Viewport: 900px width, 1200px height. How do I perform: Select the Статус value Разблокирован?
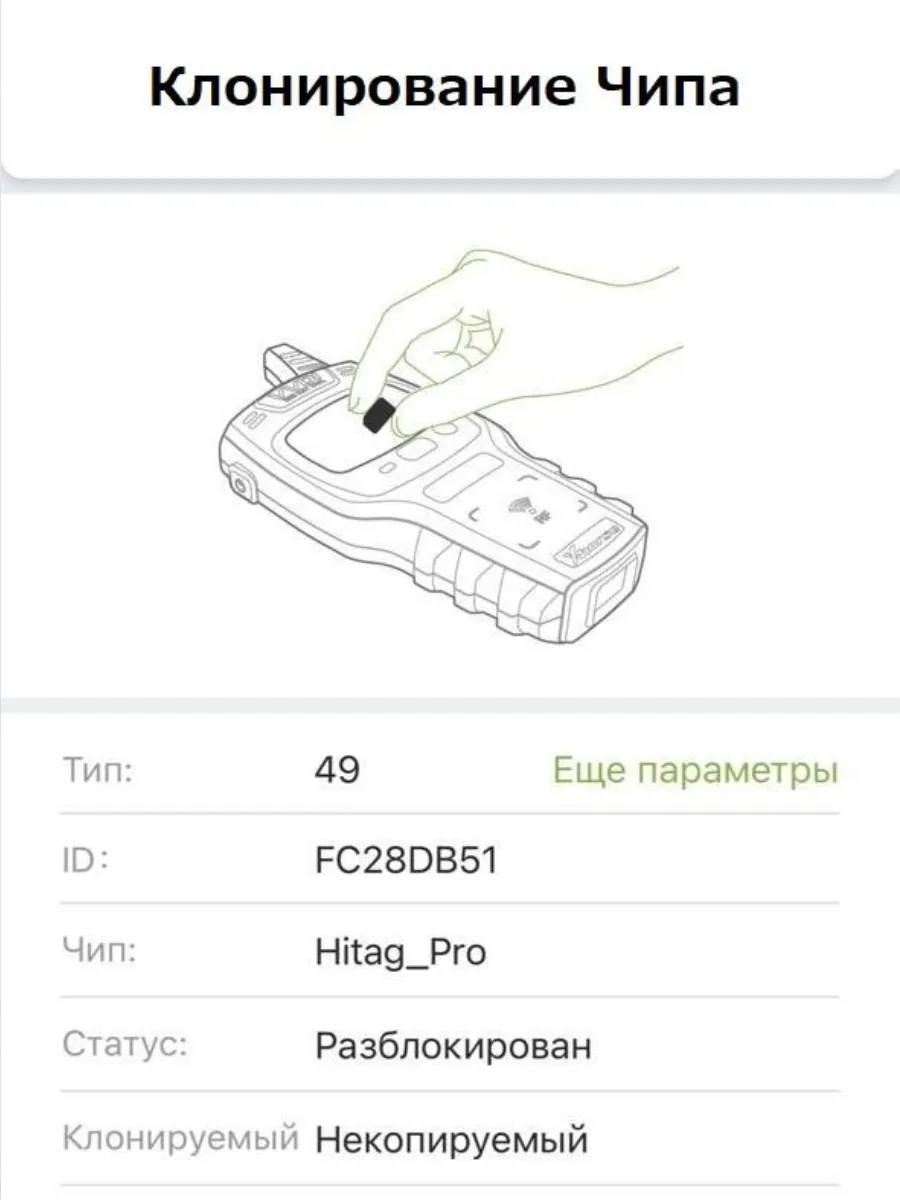tap(455, 1046)
